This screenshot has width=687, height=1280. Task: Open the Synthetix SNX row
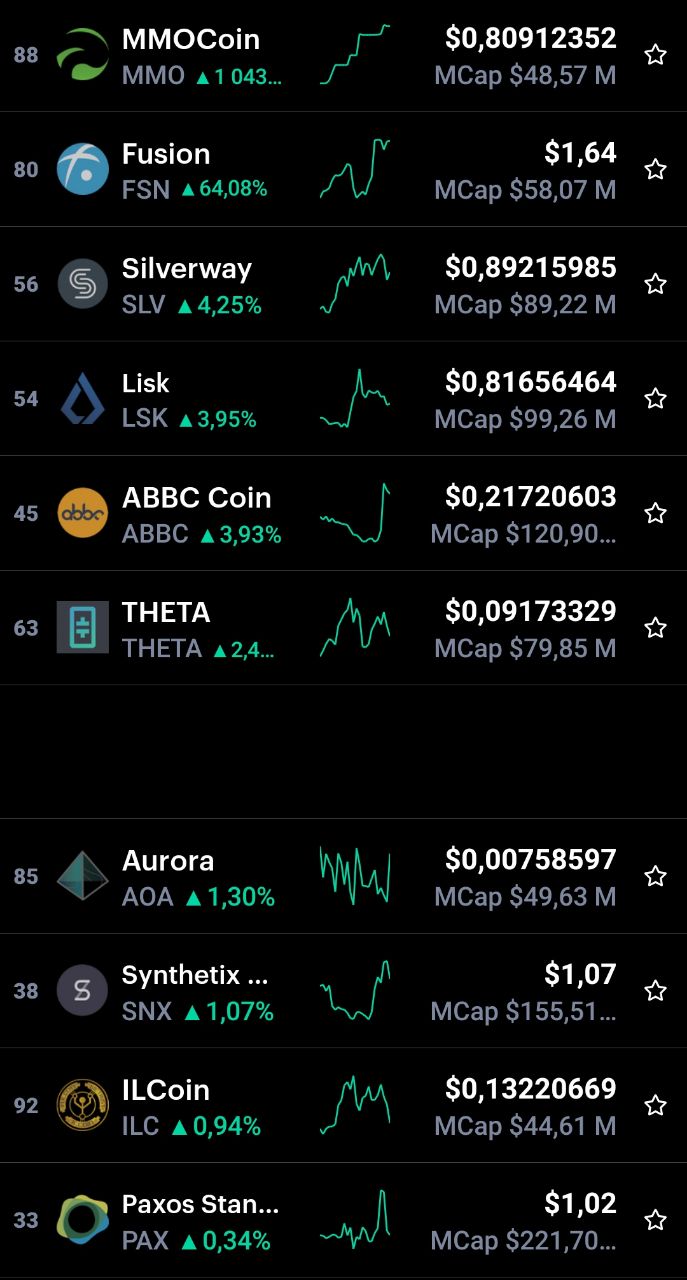click(343, 991)
